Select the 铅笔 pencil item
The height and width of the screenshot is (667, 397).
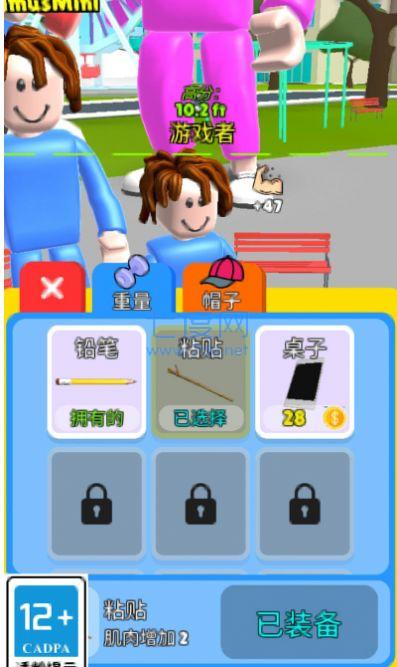97,382
